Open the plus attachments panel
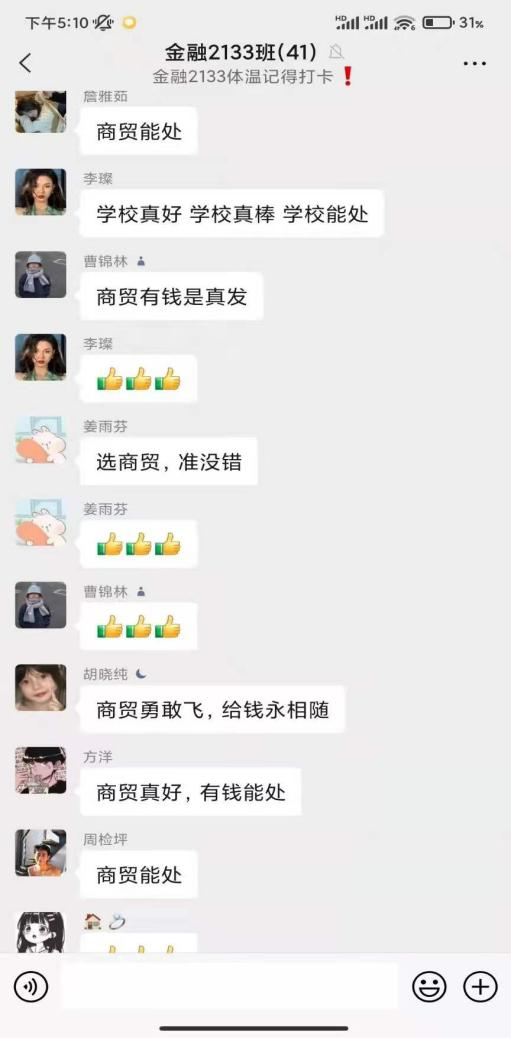Screen dimensions: 511x1038 pos(480,987)
